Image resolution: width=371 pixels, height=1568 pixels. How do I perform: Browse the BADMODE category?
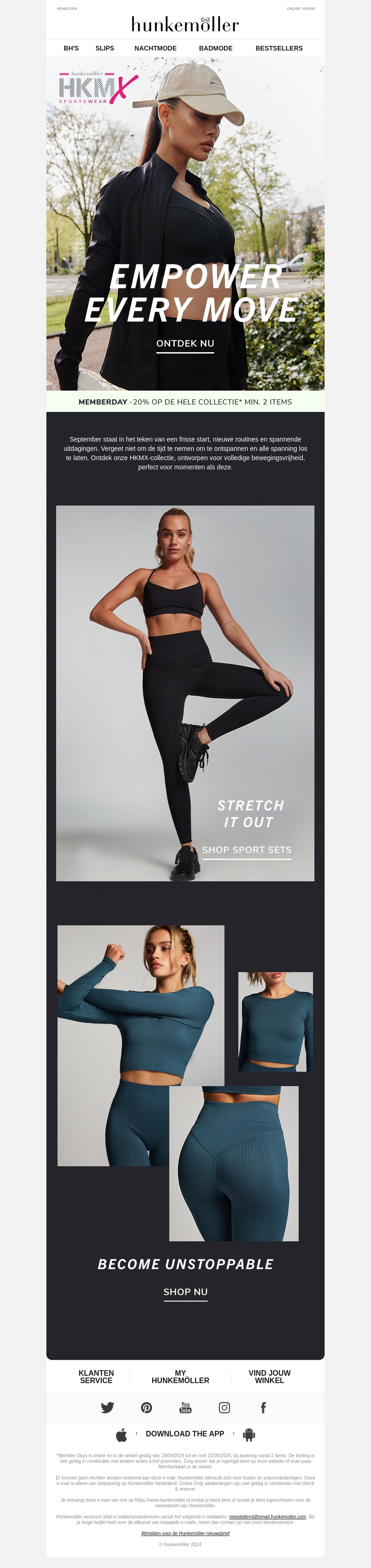(x=216, y=48)
